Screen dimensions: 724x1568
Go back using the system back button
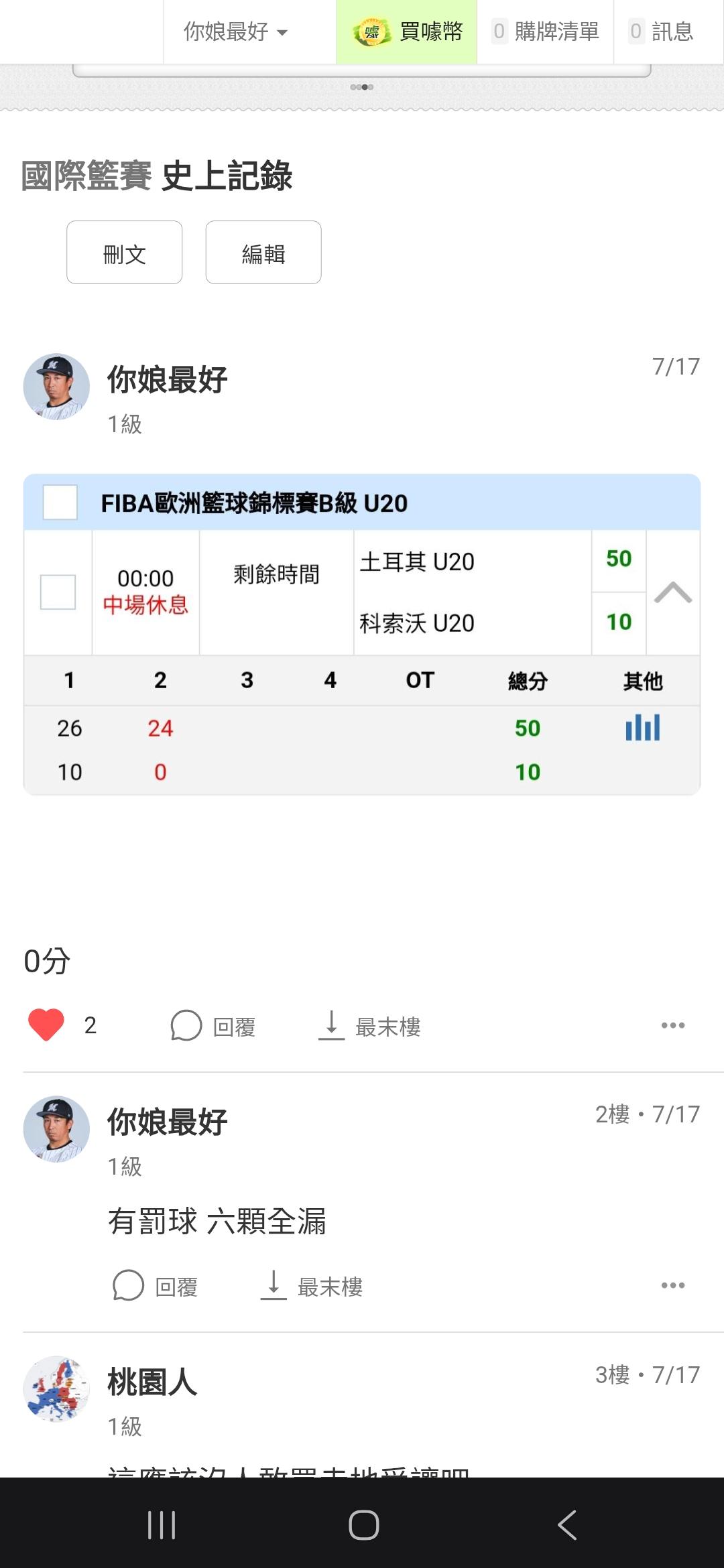[x=567, y=1525]
